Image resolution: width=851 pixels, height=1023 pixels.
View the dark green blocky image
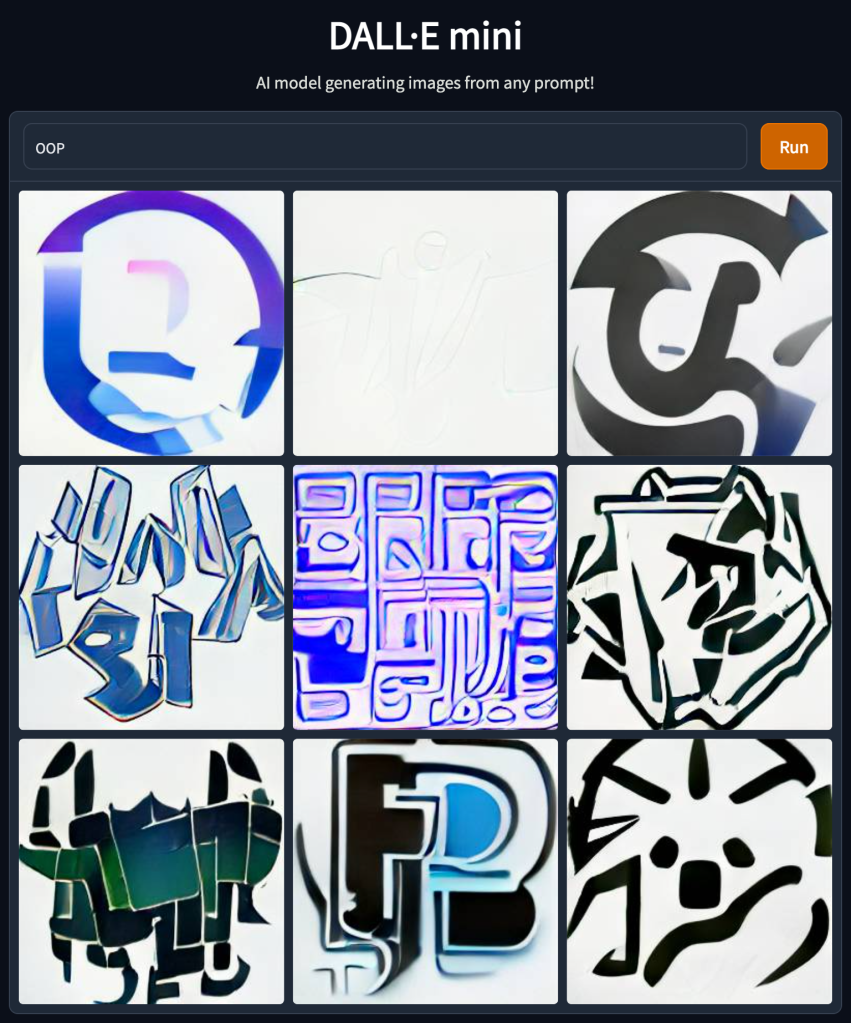click(151, 871)
